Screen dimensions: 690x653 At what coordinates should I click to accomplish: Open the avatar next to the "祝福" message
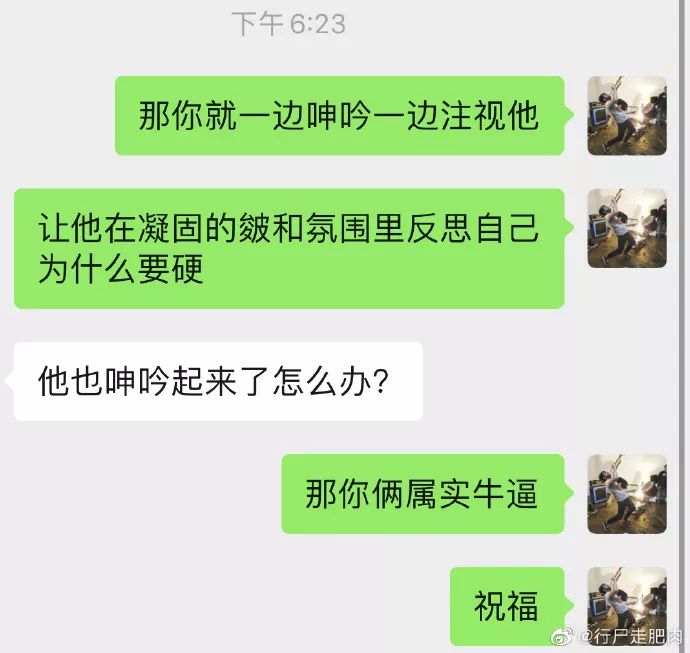coord(627,603)
